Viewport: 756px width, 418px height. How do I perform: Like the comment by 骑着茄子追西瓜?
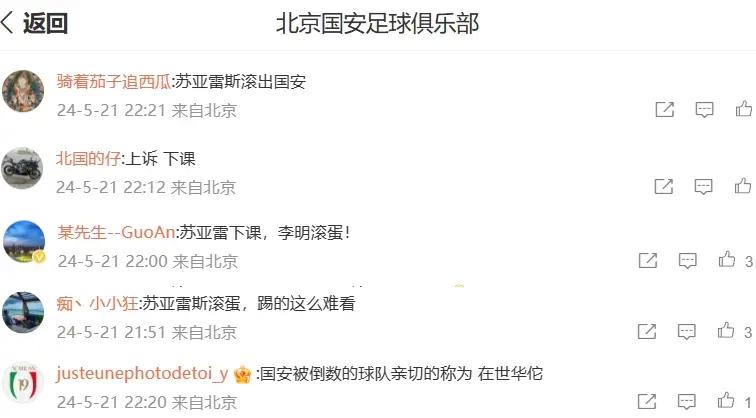tap(743, 109)
